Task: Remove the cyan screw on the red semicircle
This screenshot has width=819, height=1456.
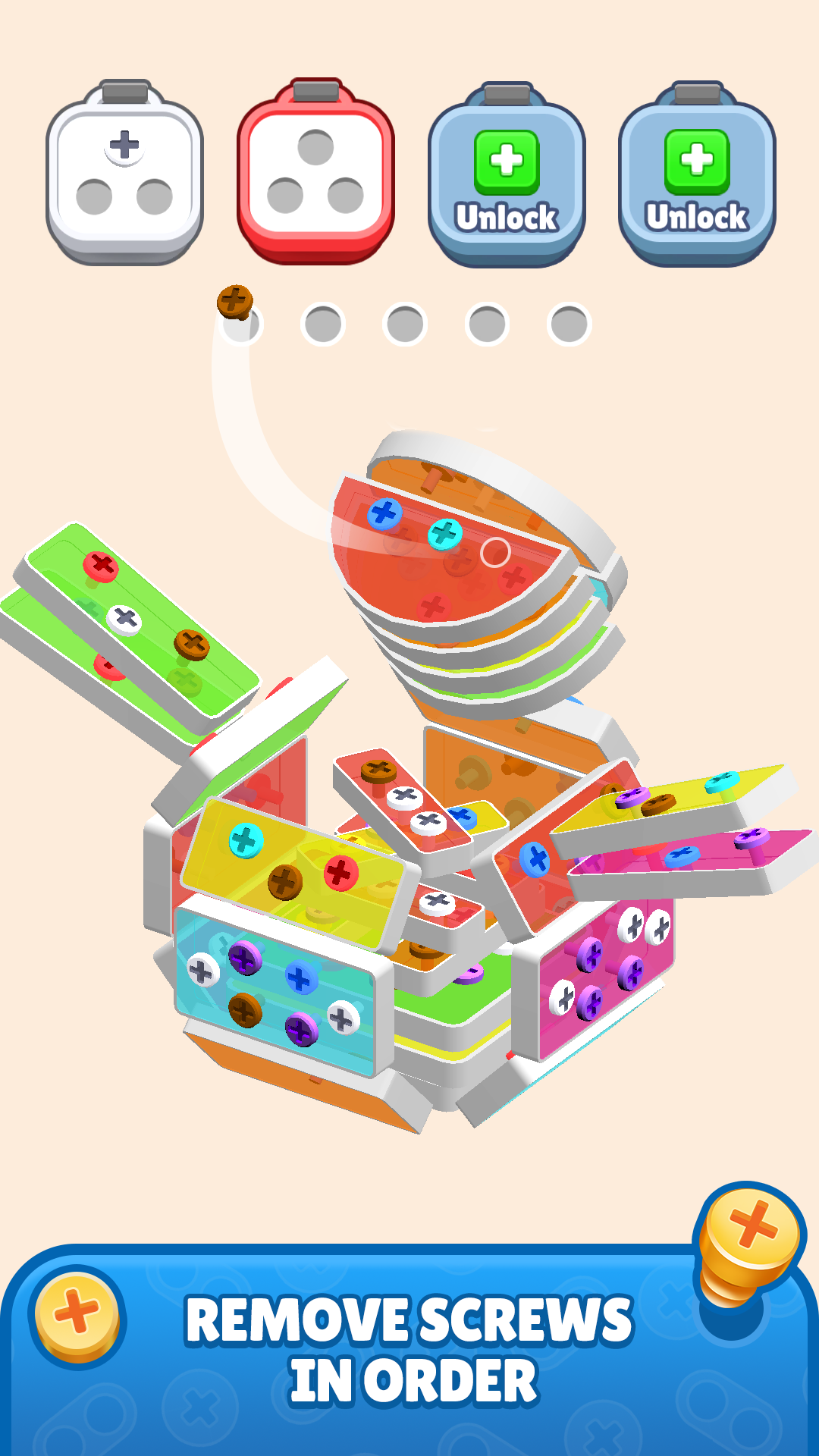Action: (444, 534)
